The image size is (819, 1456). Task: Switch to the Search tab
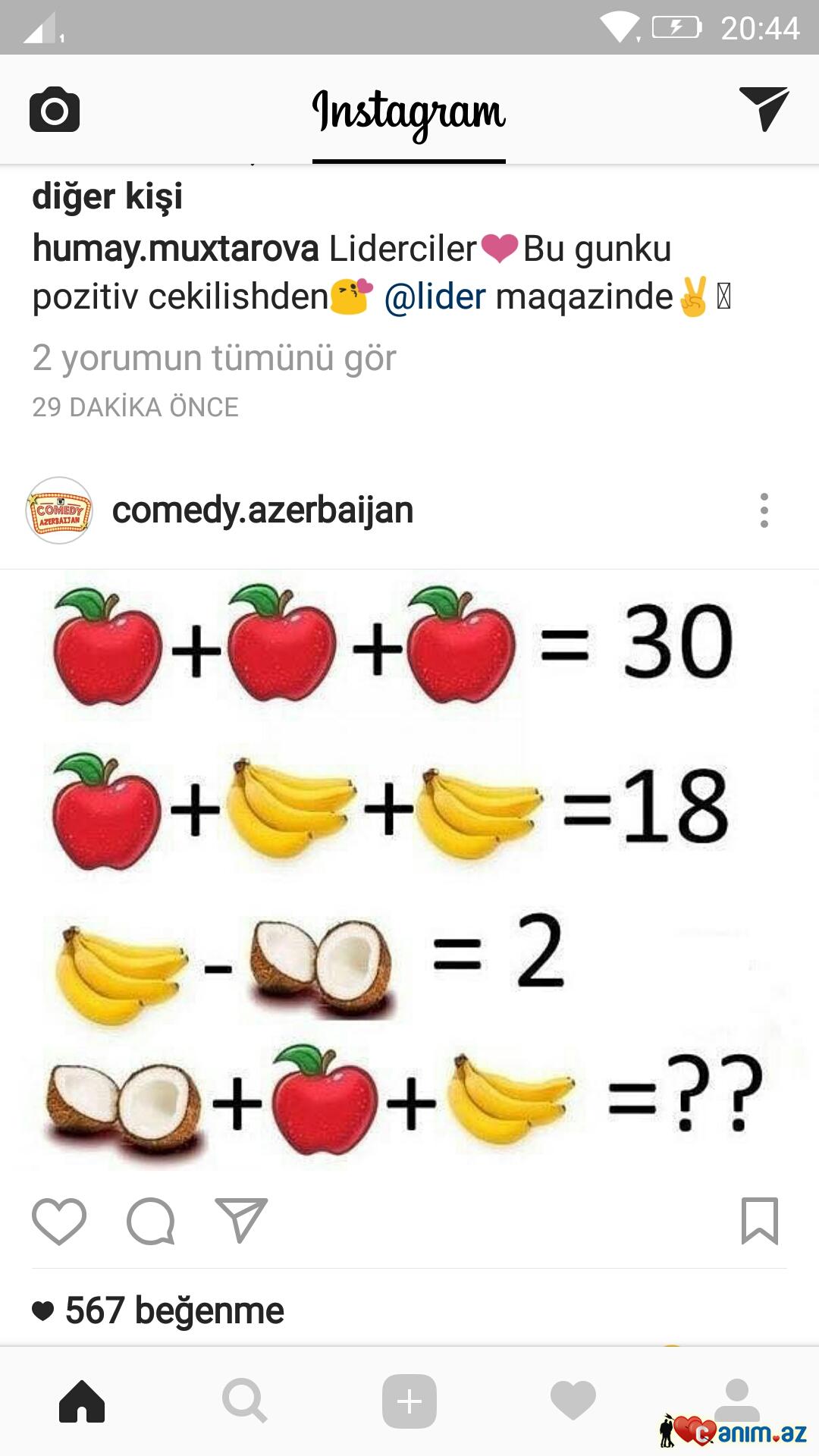coord(245,1401)
